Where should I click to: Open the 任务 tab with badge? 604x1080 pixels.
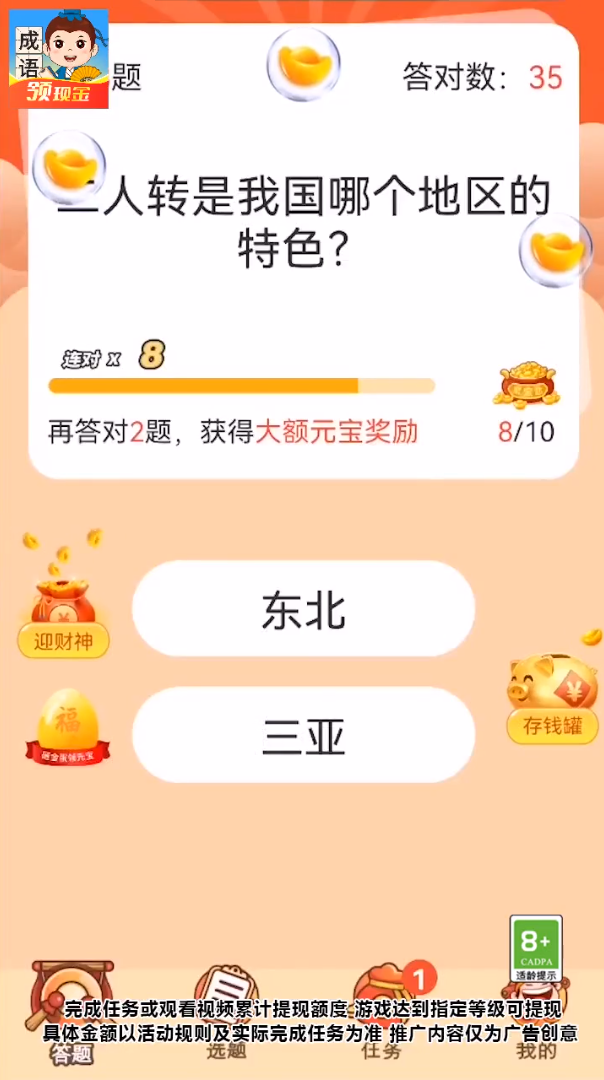pos(383,1010)
